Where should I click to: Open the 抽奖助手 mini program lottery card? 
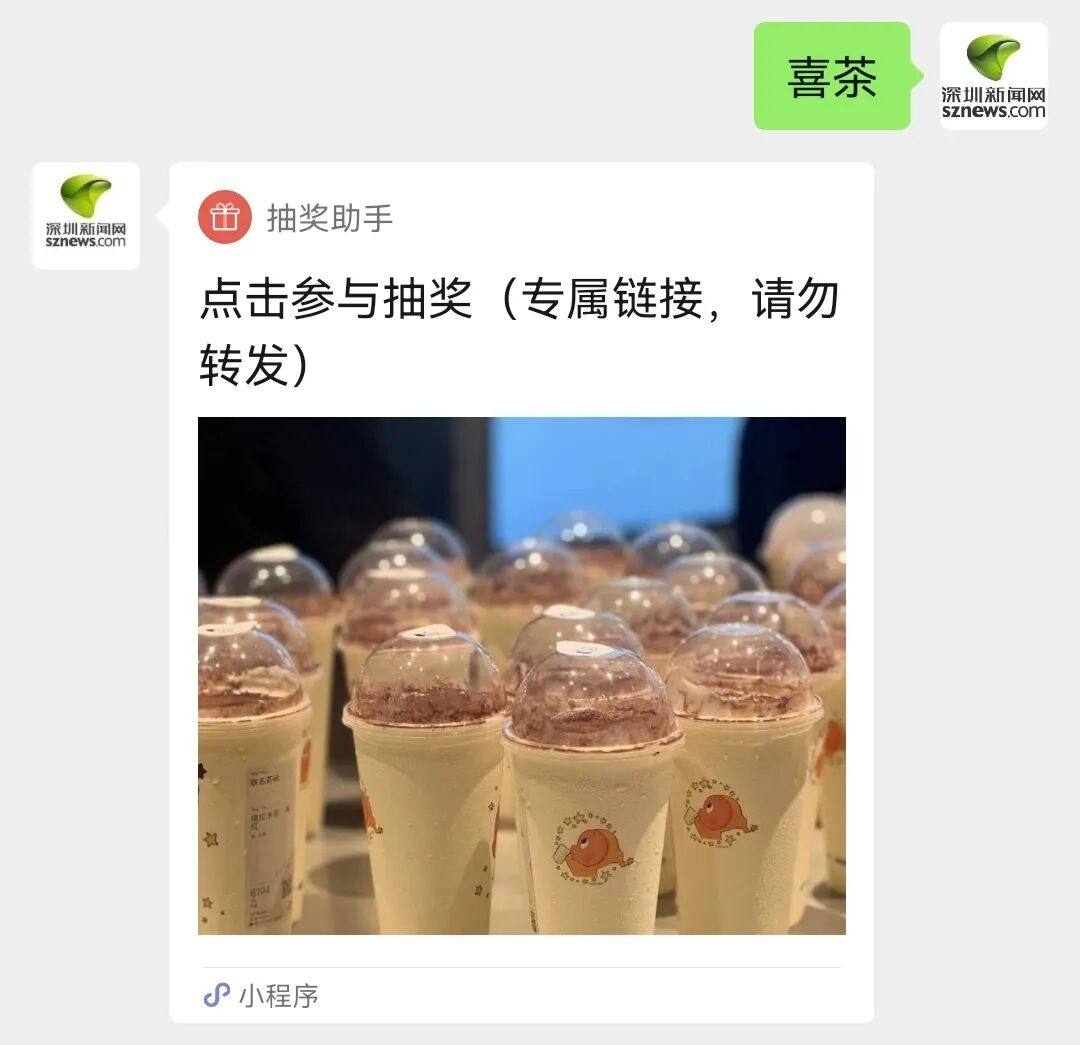pos(521,590)
